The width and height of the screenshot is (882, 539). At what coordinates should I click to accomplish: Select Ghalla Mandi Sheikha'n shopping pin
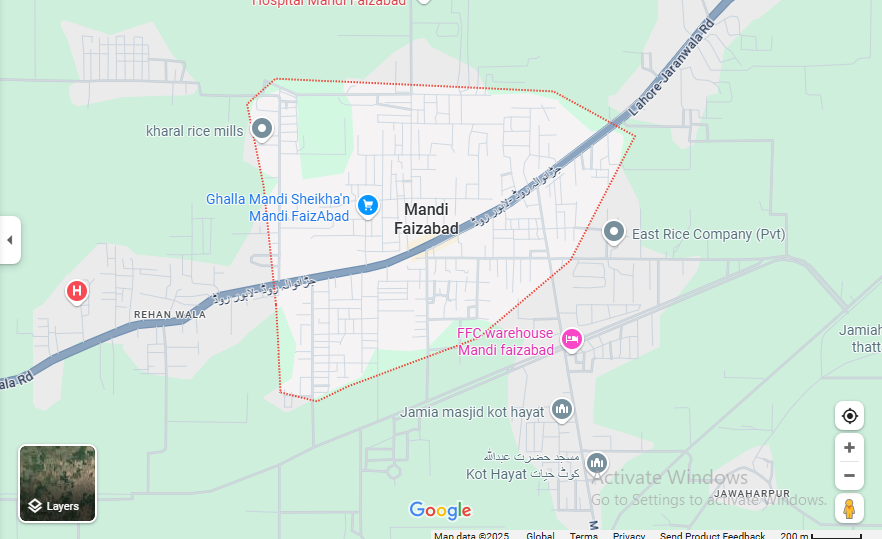coord(368,205)
